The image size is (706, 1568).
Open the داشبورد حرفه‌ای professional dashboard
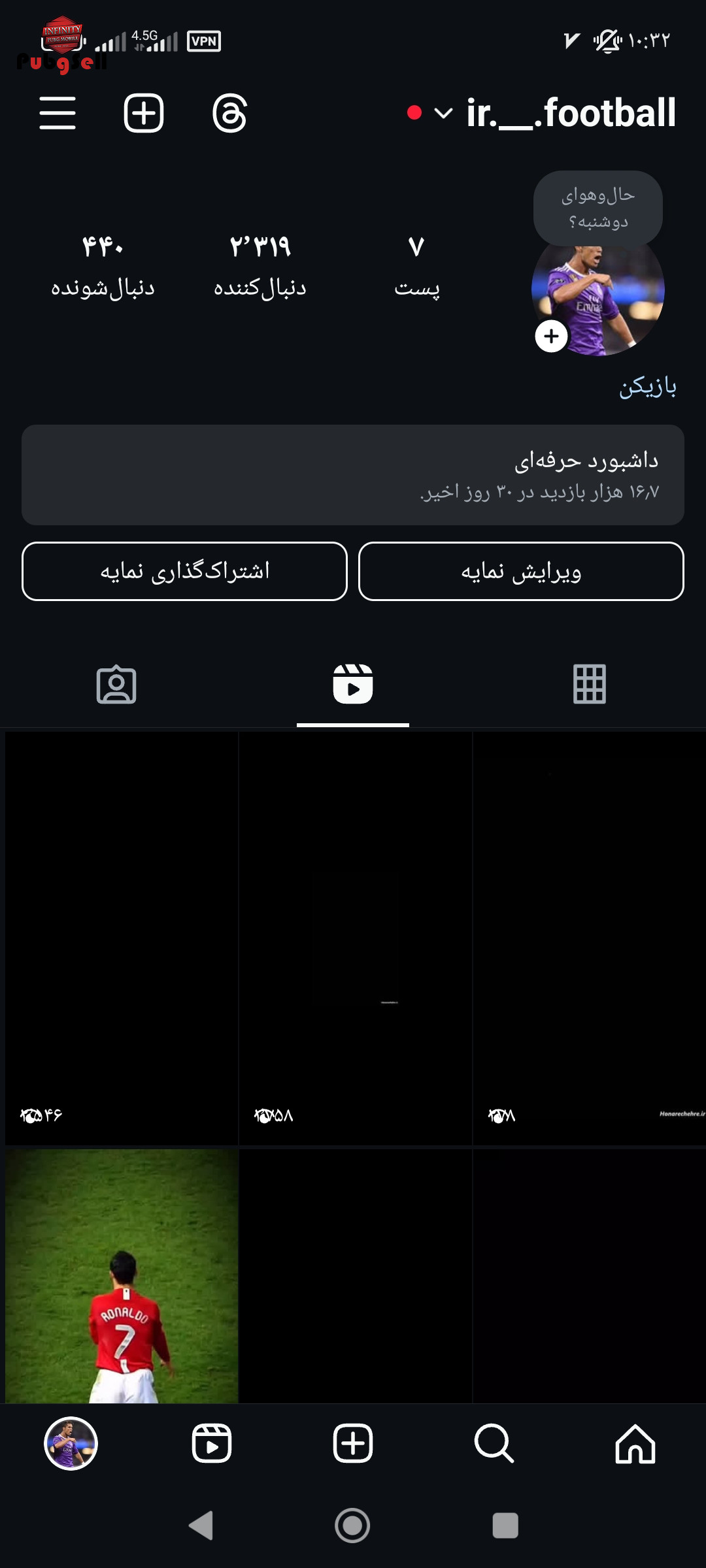click(353, 475)
